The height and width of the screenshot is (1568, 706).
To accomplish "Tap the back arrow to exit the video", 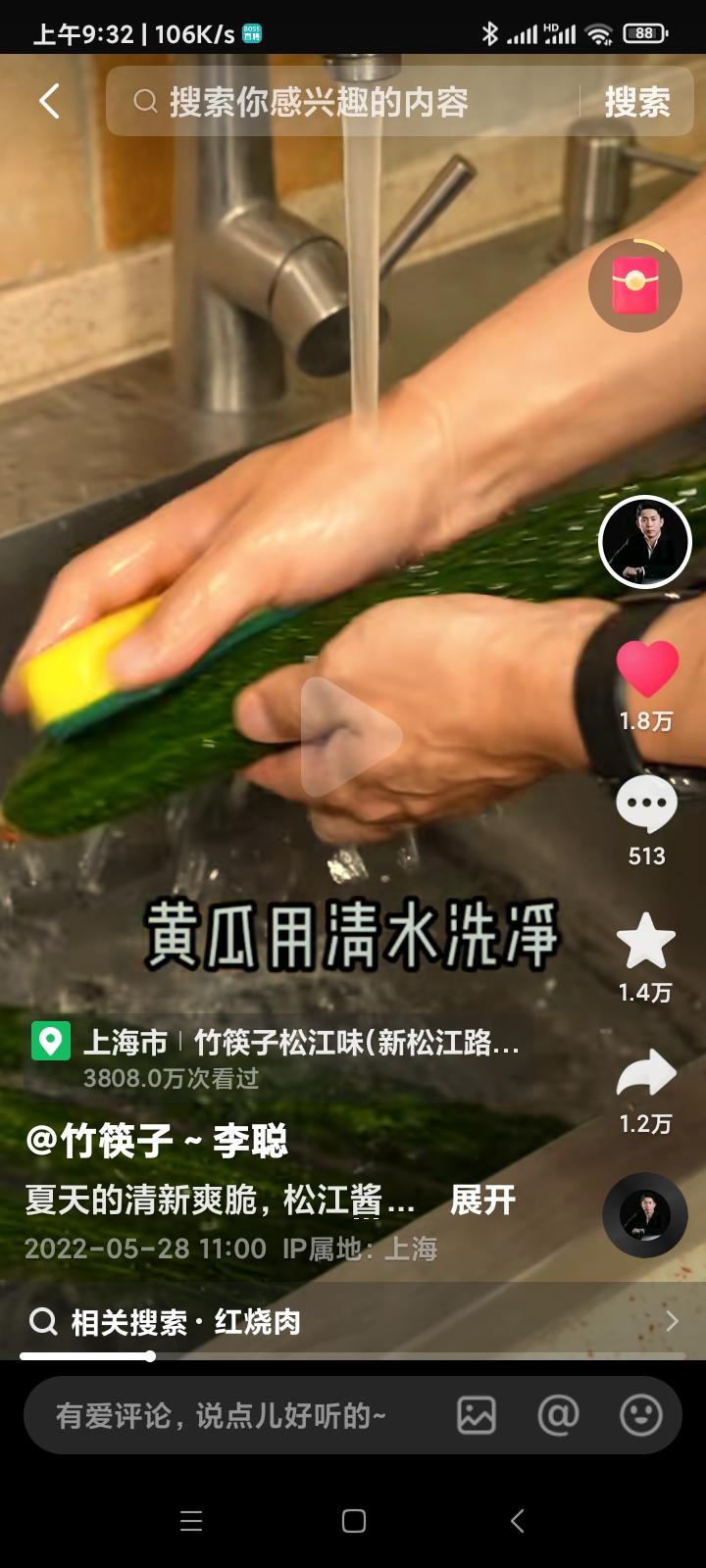I will click(x=48, y=101).
